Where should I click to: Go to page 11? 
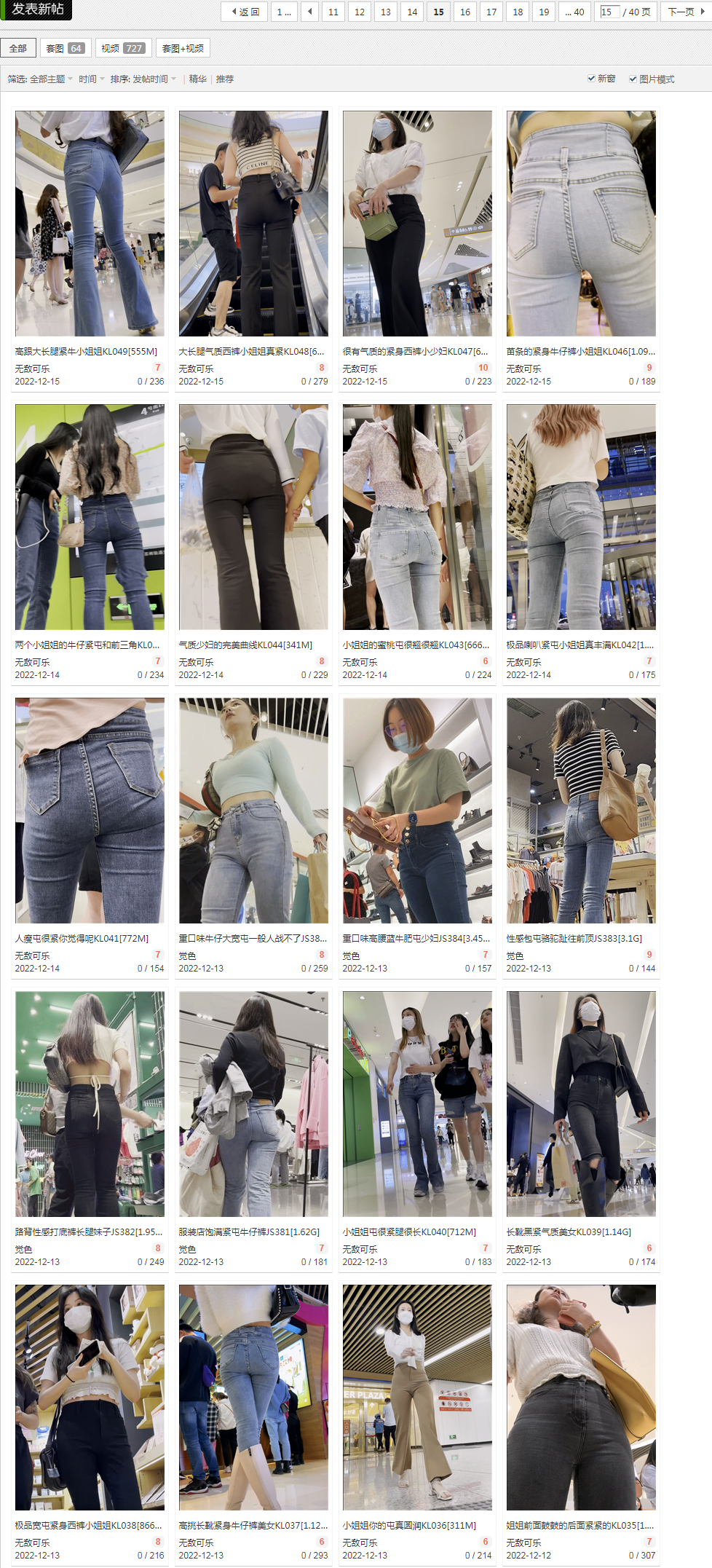click(333, 12)
